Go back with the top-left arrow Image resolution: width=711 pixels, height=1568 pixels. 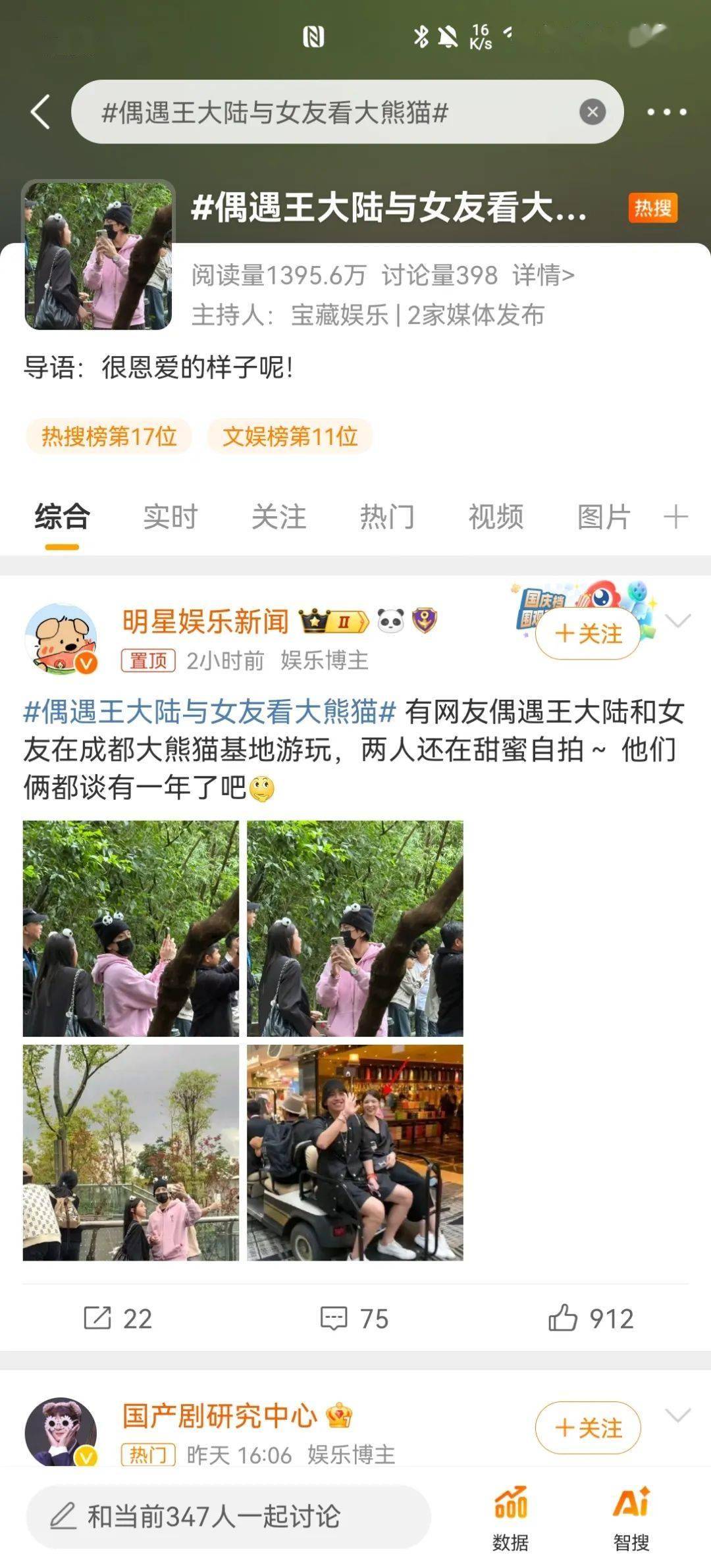point(41,112)
